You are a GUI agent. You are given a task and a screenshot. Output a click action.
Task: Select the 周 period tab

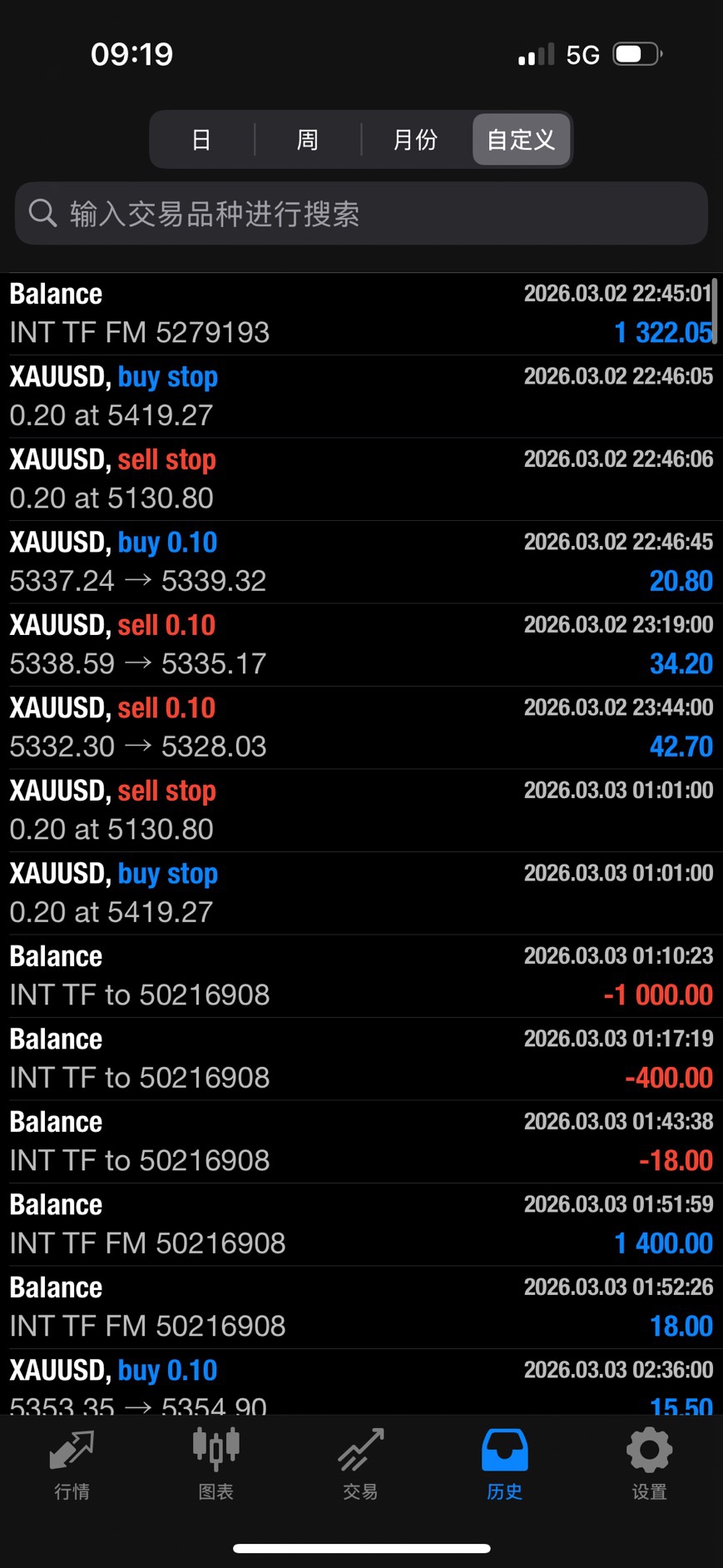point(308,140)
